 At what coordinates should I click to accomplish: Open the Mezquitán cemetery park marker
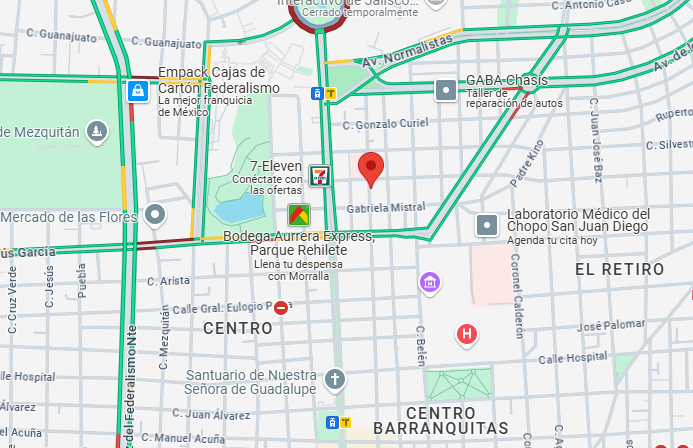[97, 132]
